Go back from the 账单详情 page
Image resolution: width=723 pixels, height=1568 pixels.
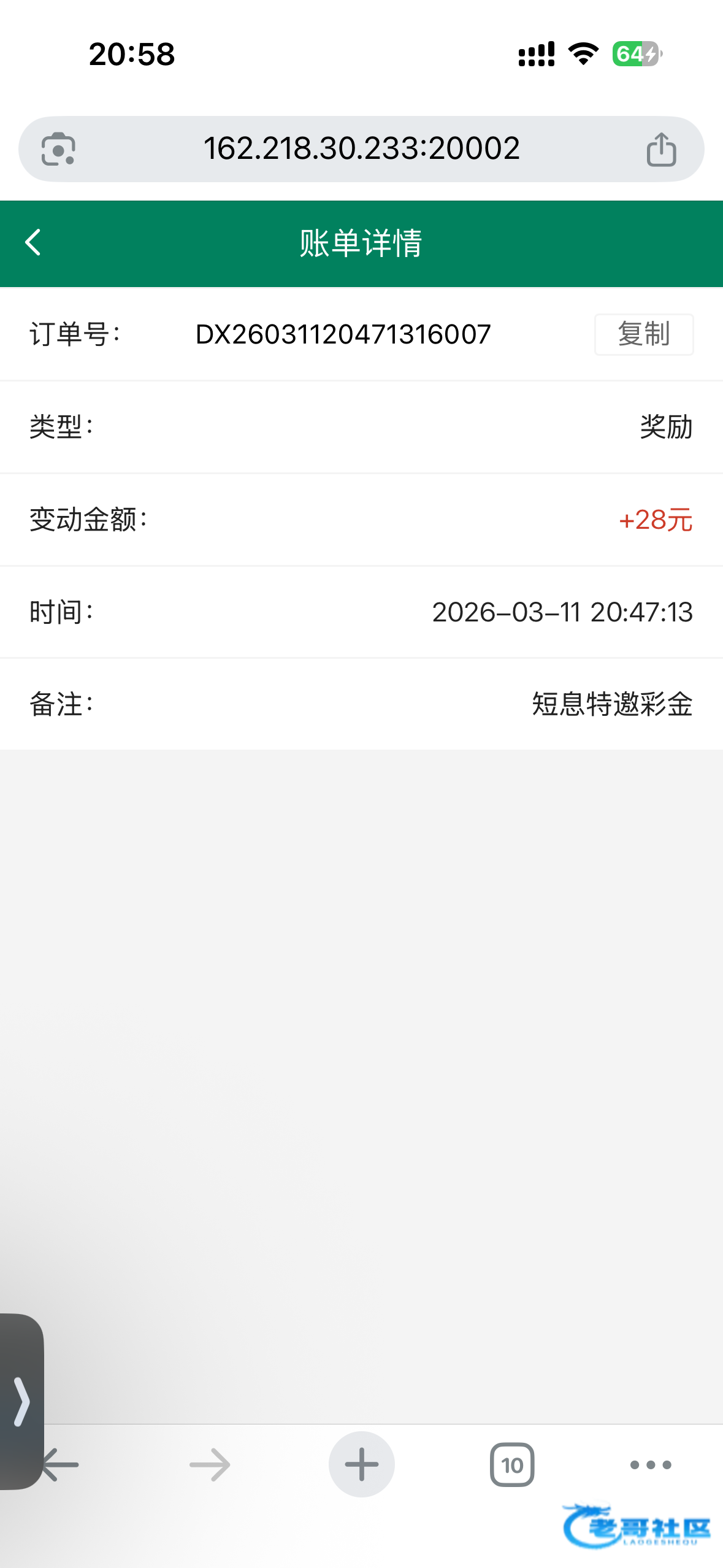coord(33,243)
